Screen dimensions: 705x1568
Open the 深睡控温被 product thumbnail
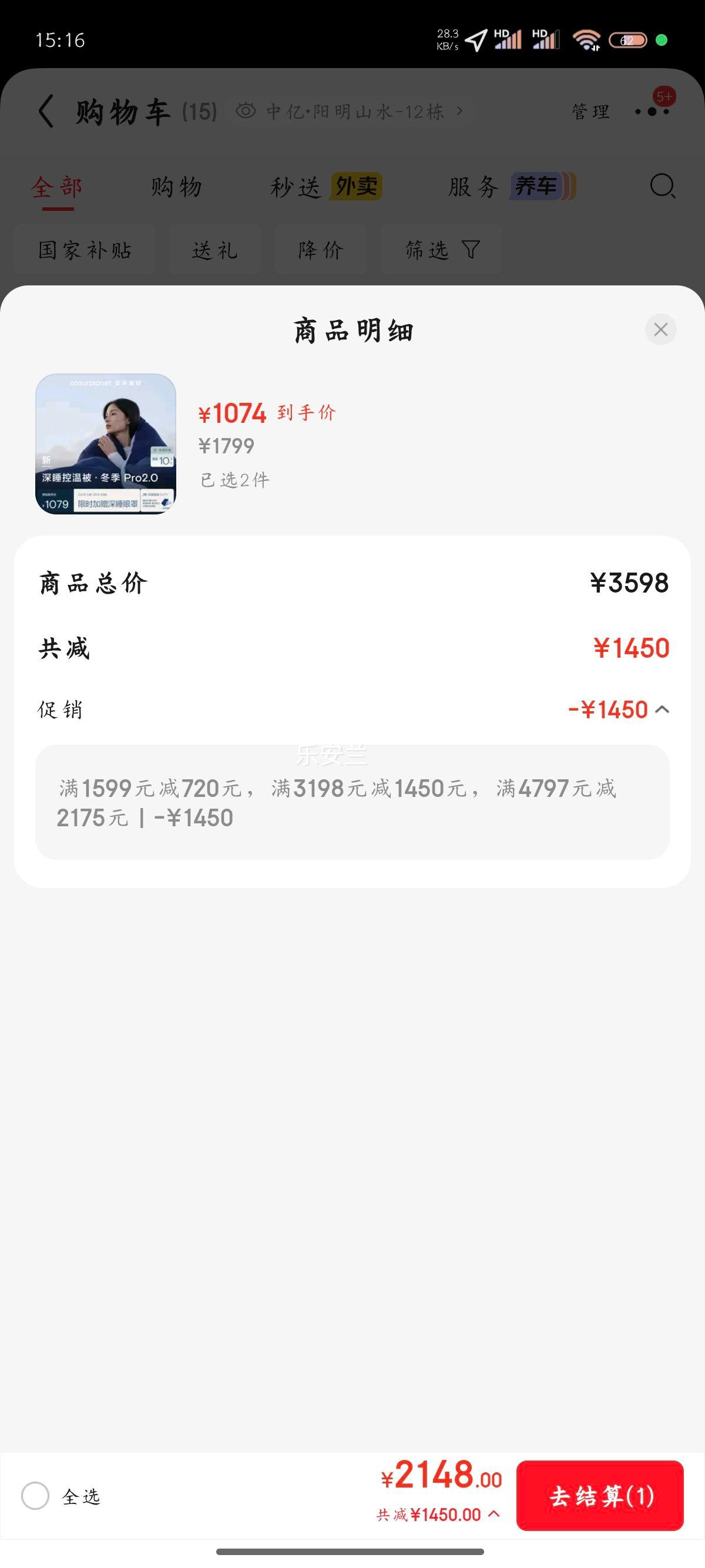point(106,444)
